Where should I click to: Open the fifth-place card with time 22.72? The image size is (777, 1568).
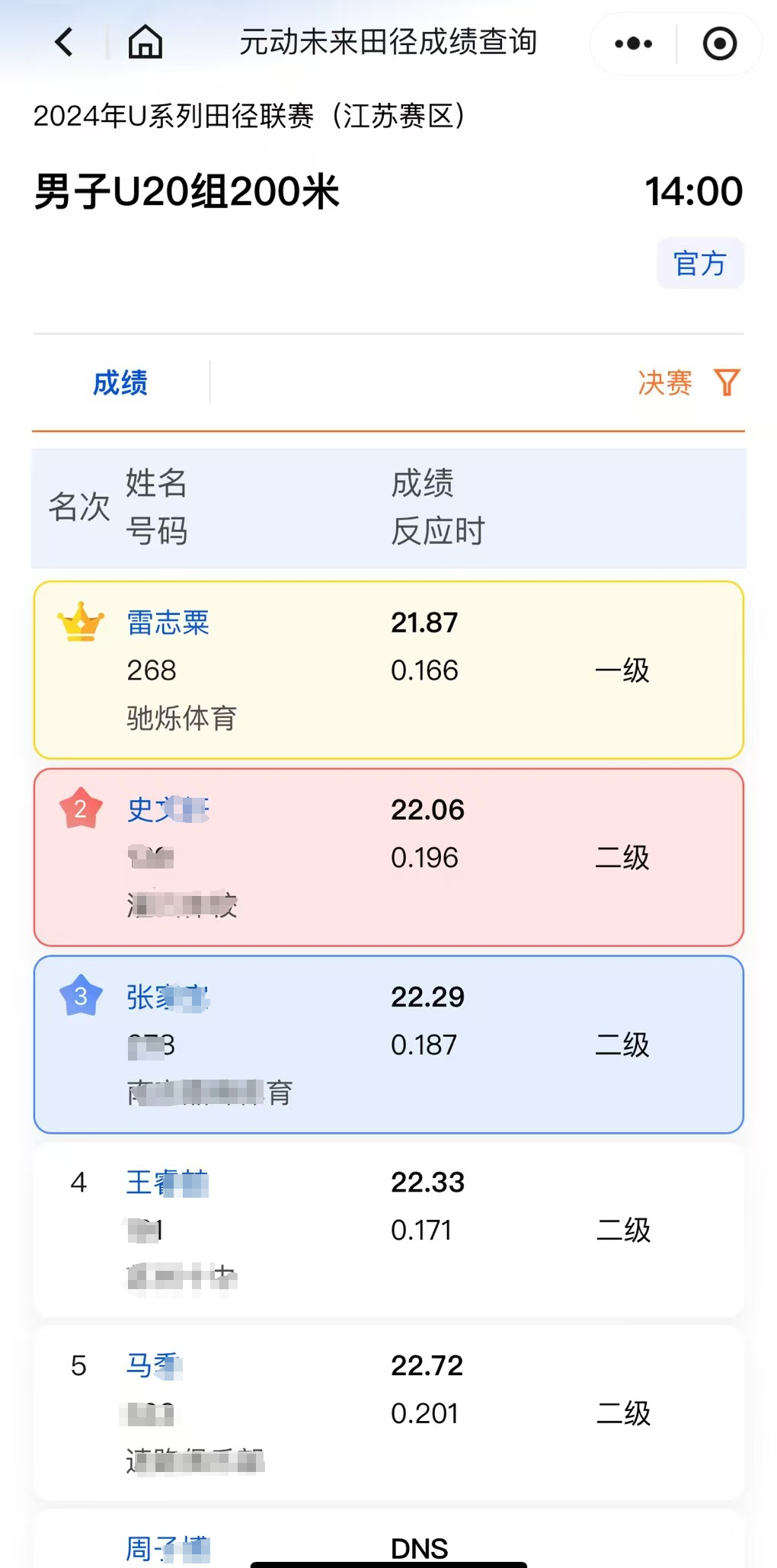388,1413
